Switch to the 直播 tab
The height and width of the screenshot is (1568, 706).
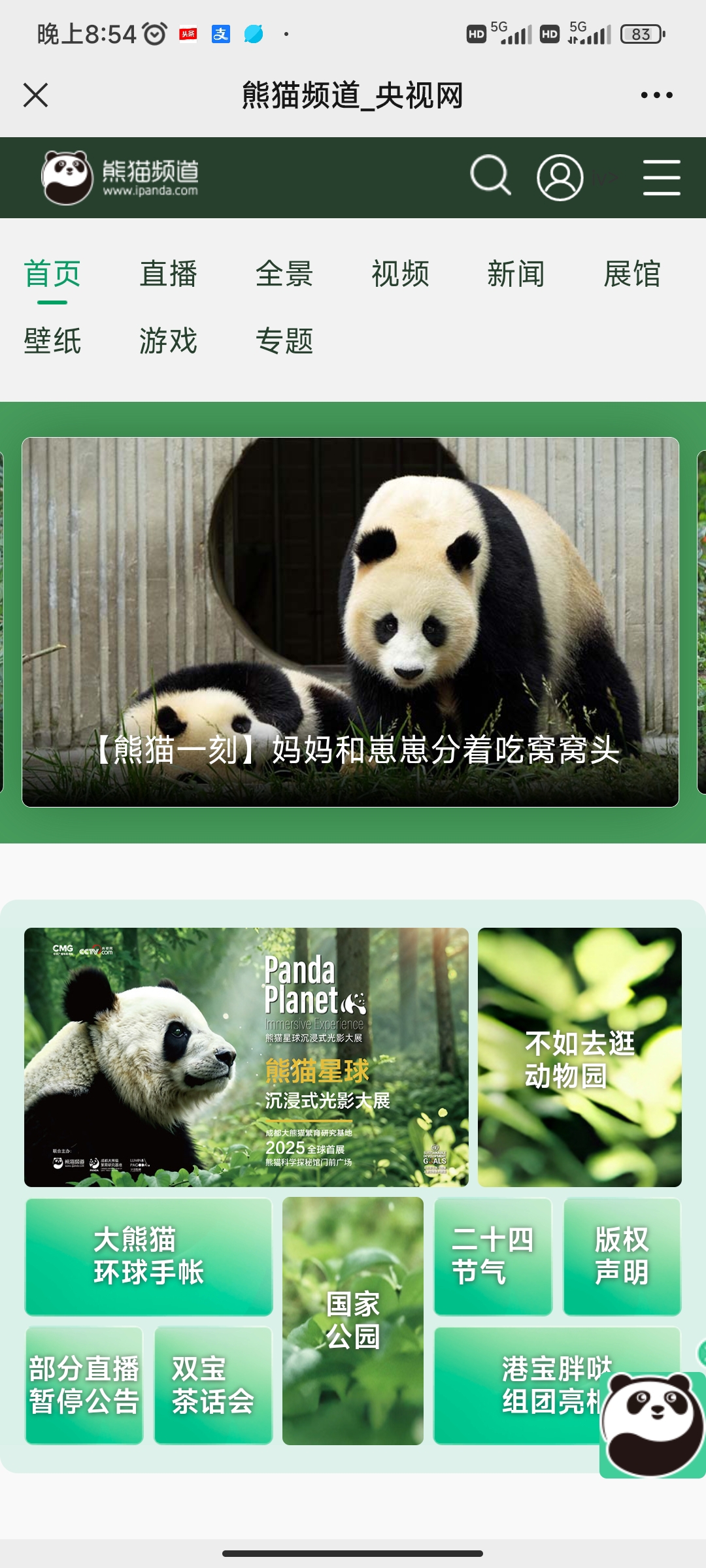[168, 274]
